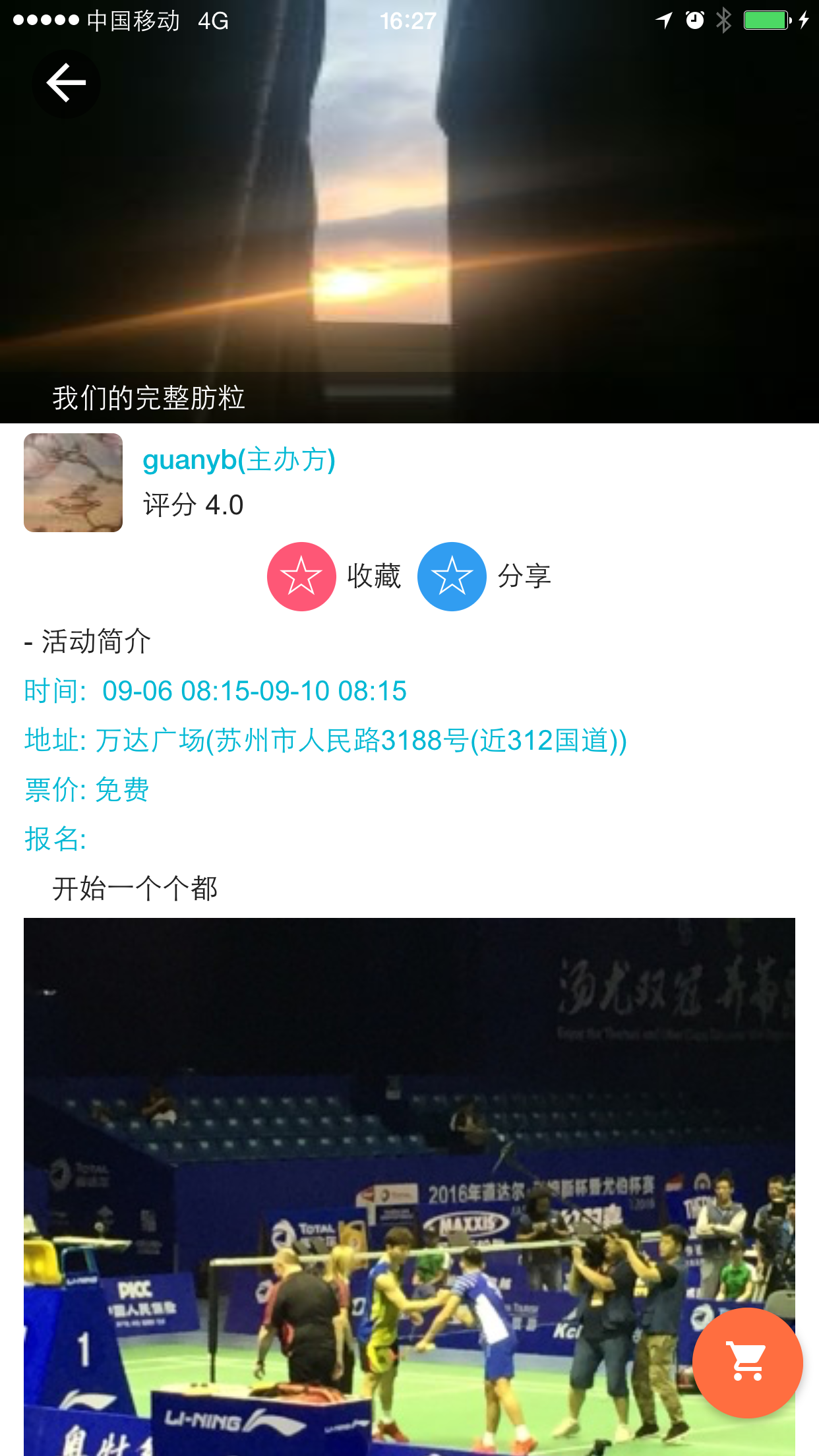Tap the organizer avatar thumbnail

point(73,482)
